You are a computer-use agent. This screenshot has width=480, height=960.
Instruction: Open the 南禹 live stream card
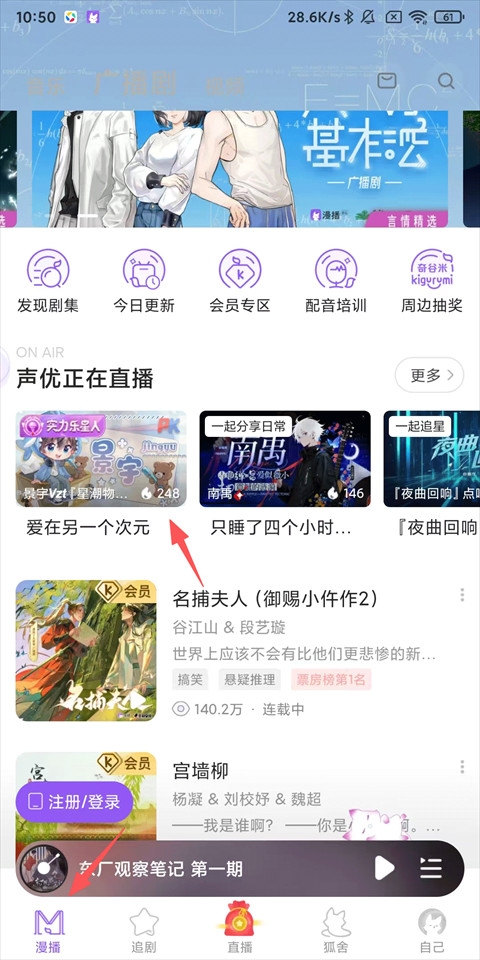285,475
